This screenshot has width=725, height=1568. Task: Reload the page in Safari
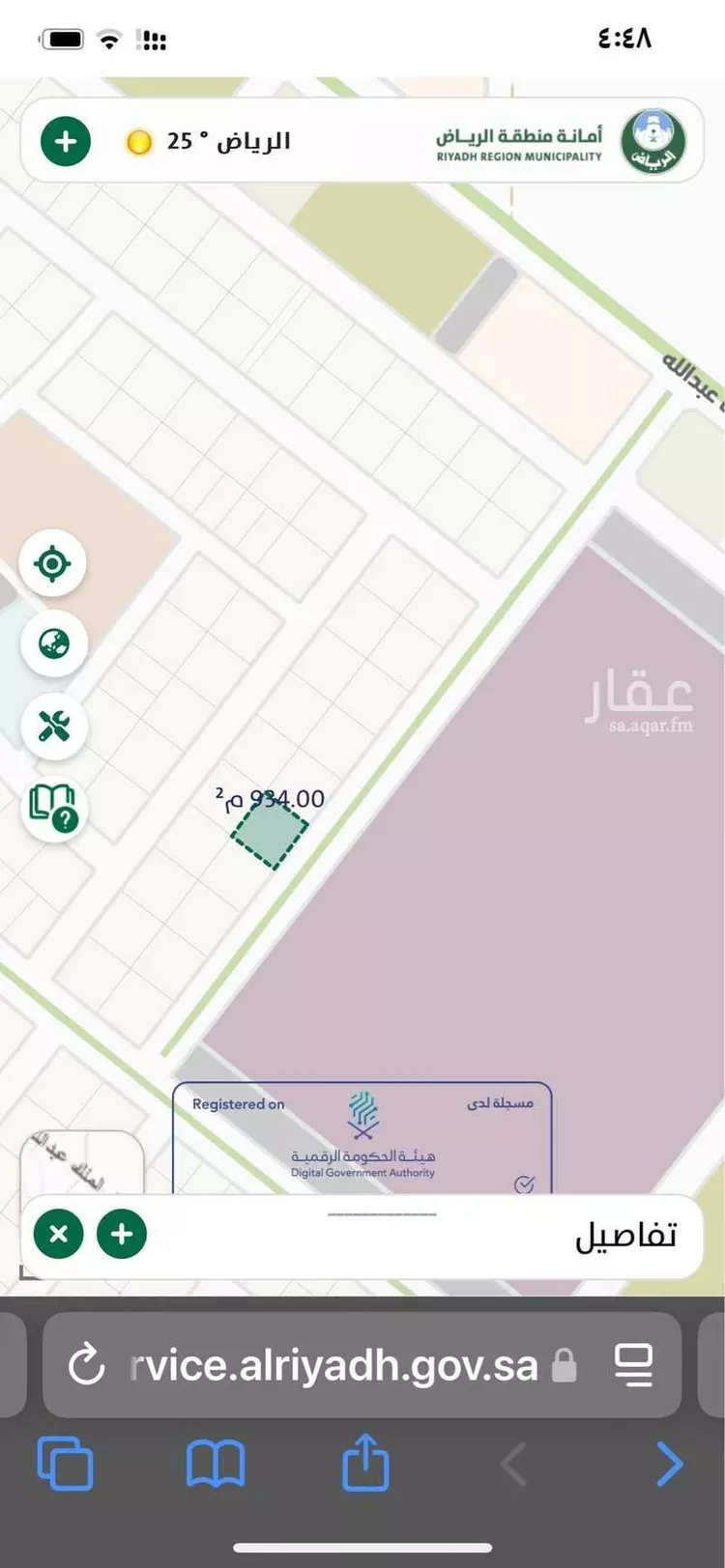tap(87, 1365)
